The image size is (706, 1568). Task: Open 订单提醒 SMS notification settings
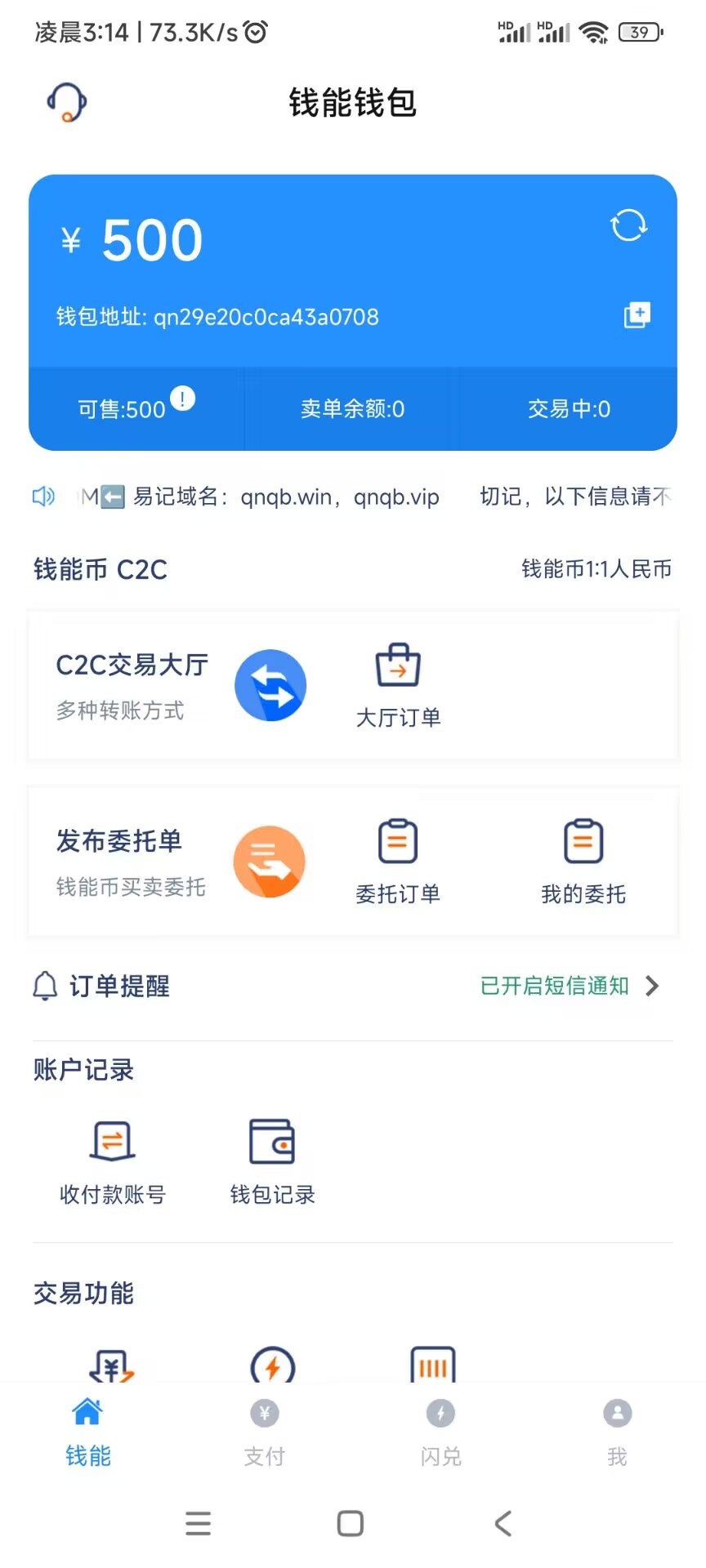pyautogui.click(x=569, y=986)
